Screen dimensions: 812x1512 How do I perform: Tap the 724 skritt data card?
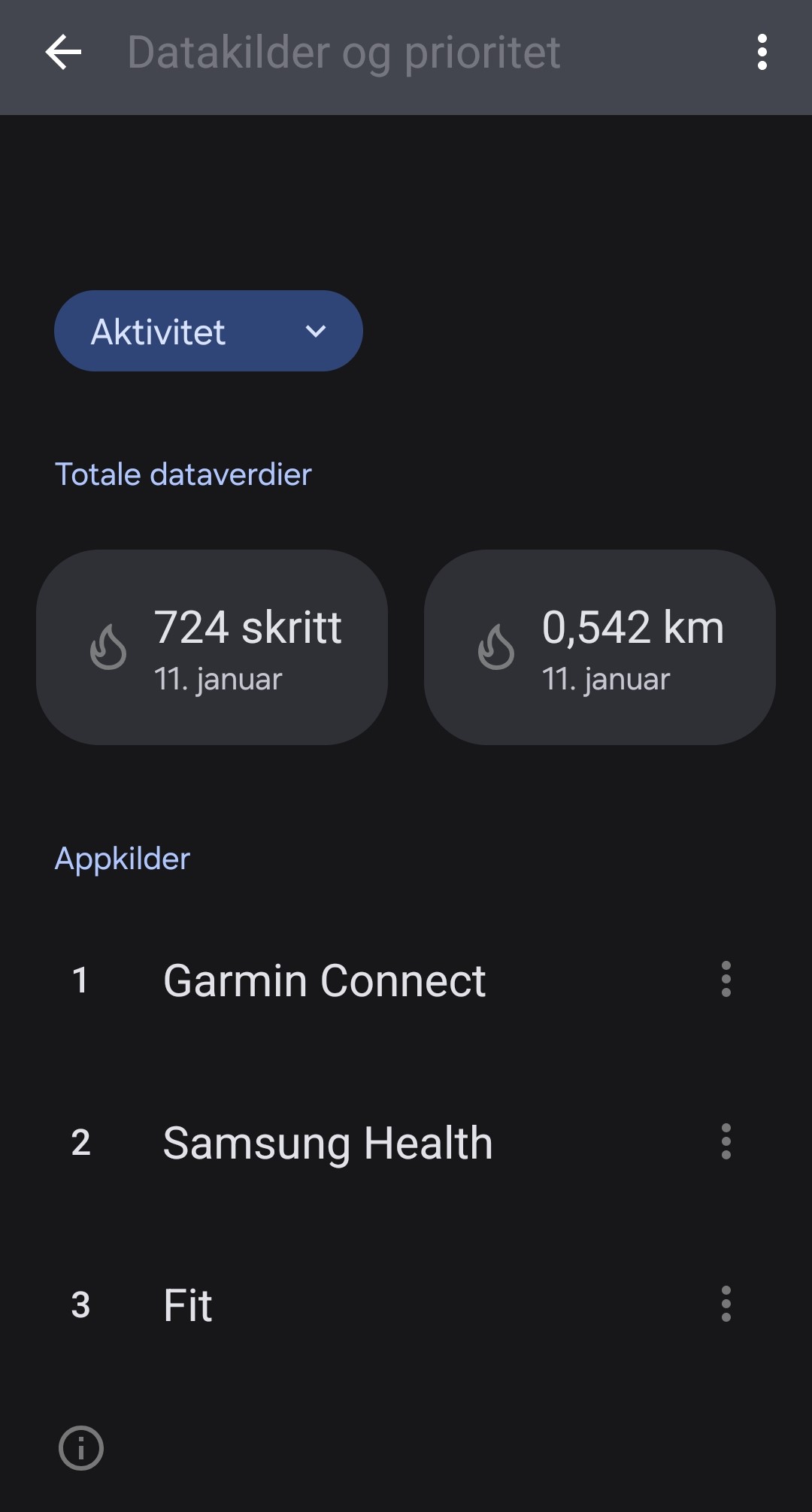pos(211,648)
